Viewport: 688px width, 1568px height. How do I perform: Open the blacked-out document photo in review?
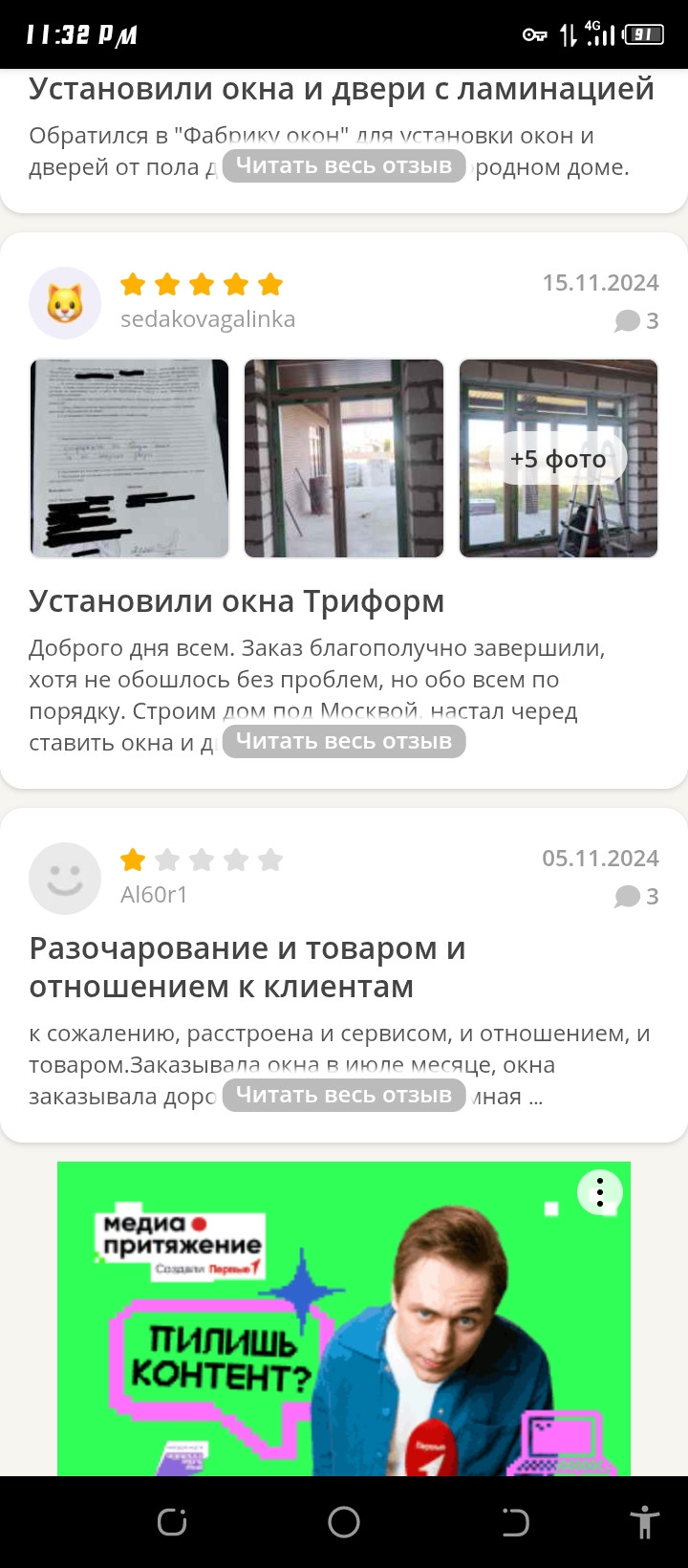click(x=130, y=458)
